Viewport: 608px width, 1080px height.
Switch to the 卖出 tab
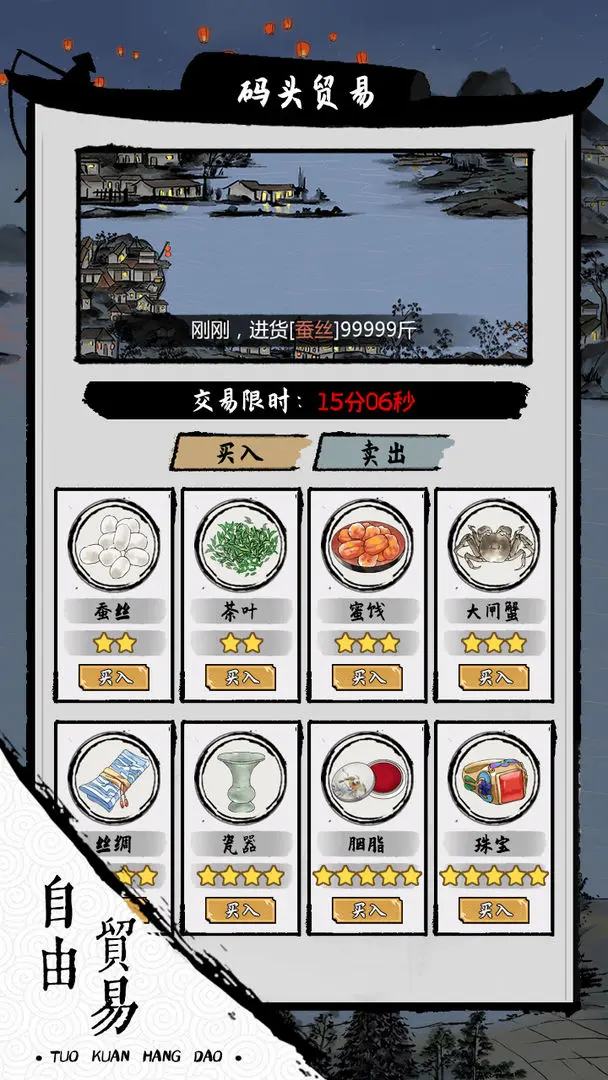click(x=382, y=453)
